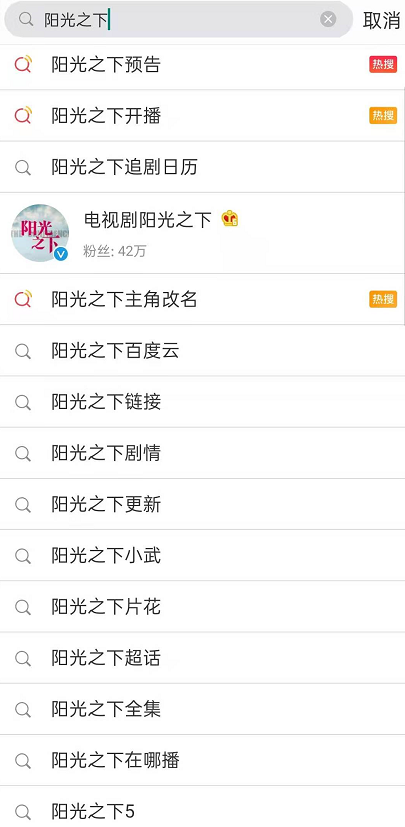Image resolution: width=405 pixels, height=827 pixels.
Task: Search for 阳光之下小武
Action: pyautogui.click(x=202, y=555)
